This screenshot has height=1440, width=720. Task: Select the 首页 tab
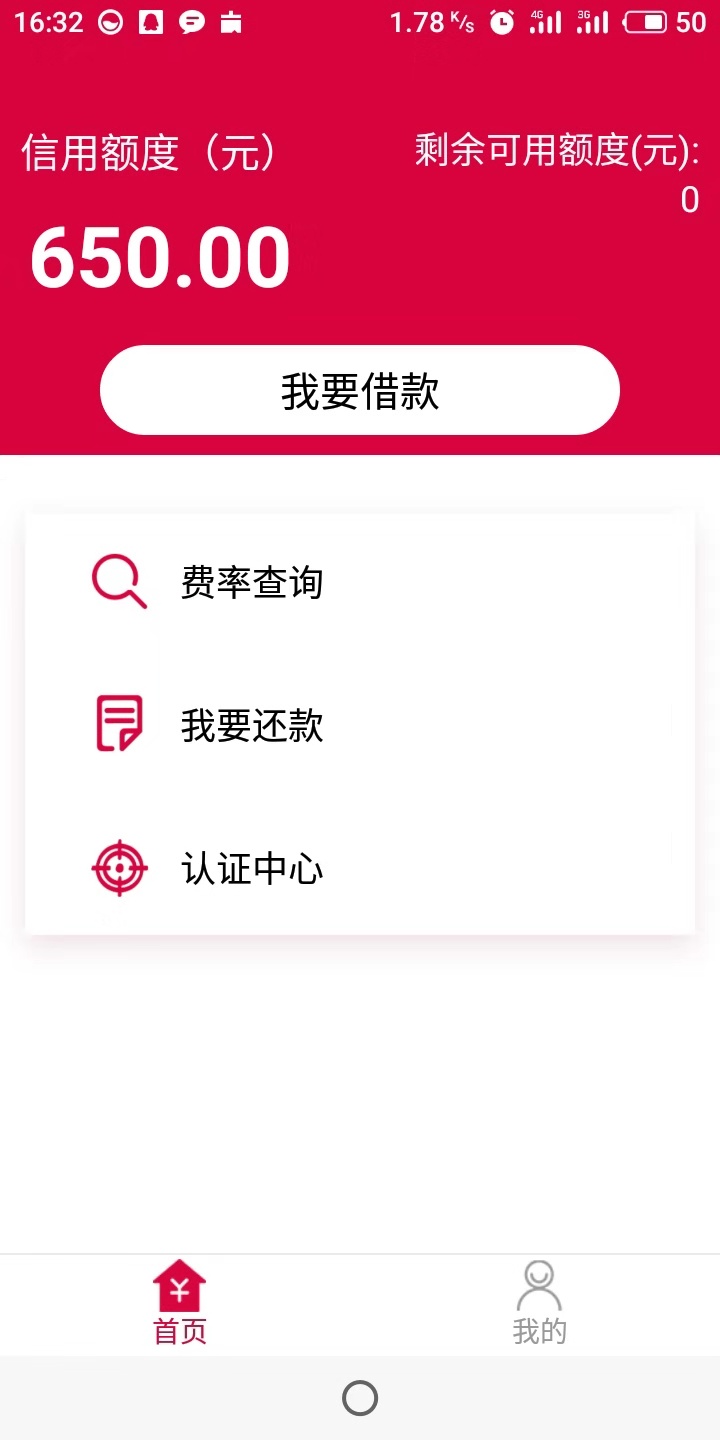(180, 1304)
